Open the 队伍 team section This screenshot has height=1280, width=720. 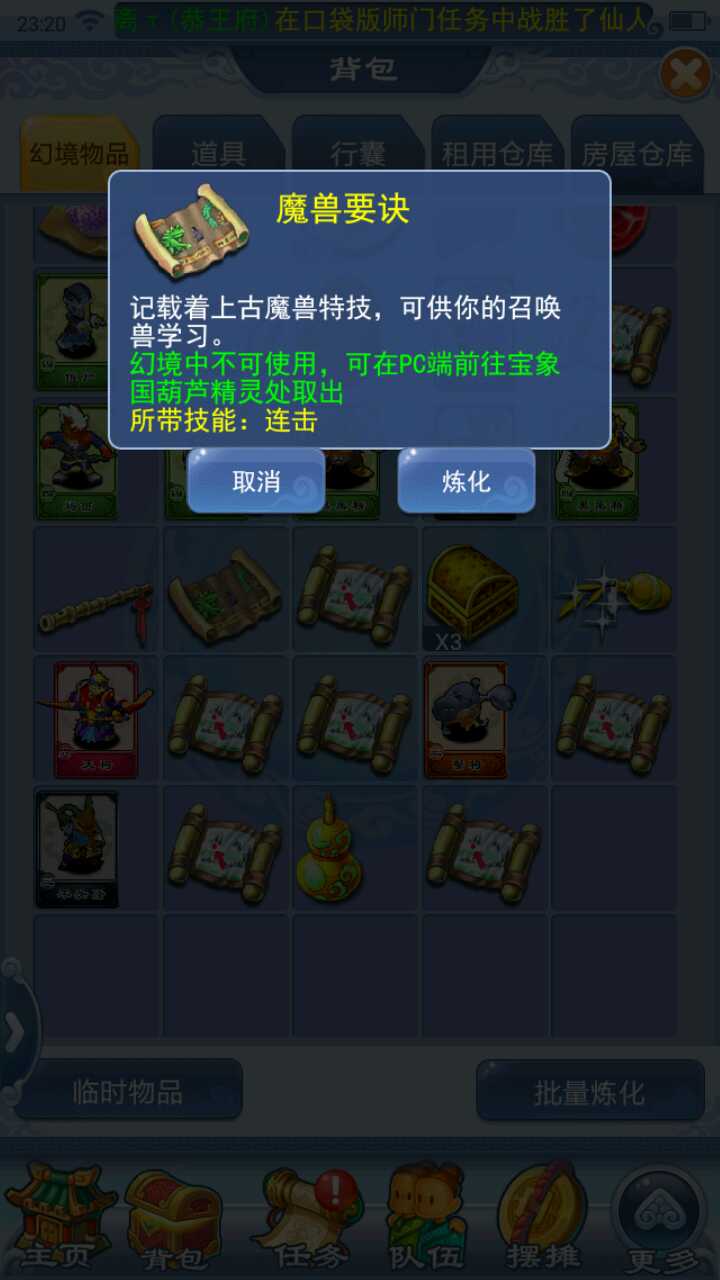coord(428,1220)
